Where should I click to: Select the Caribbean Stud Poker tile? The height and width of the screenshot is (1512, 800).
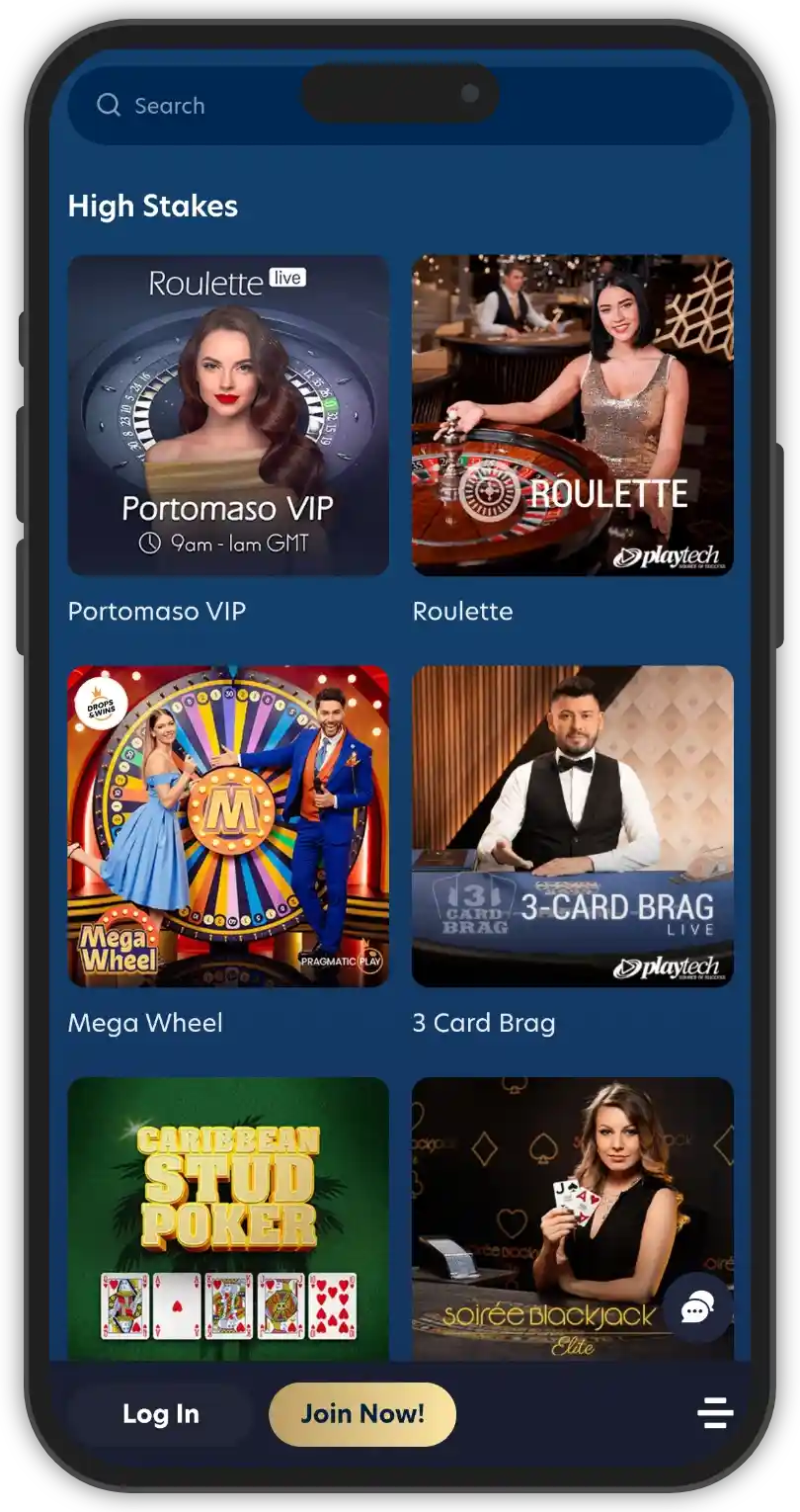[228, 1218]
